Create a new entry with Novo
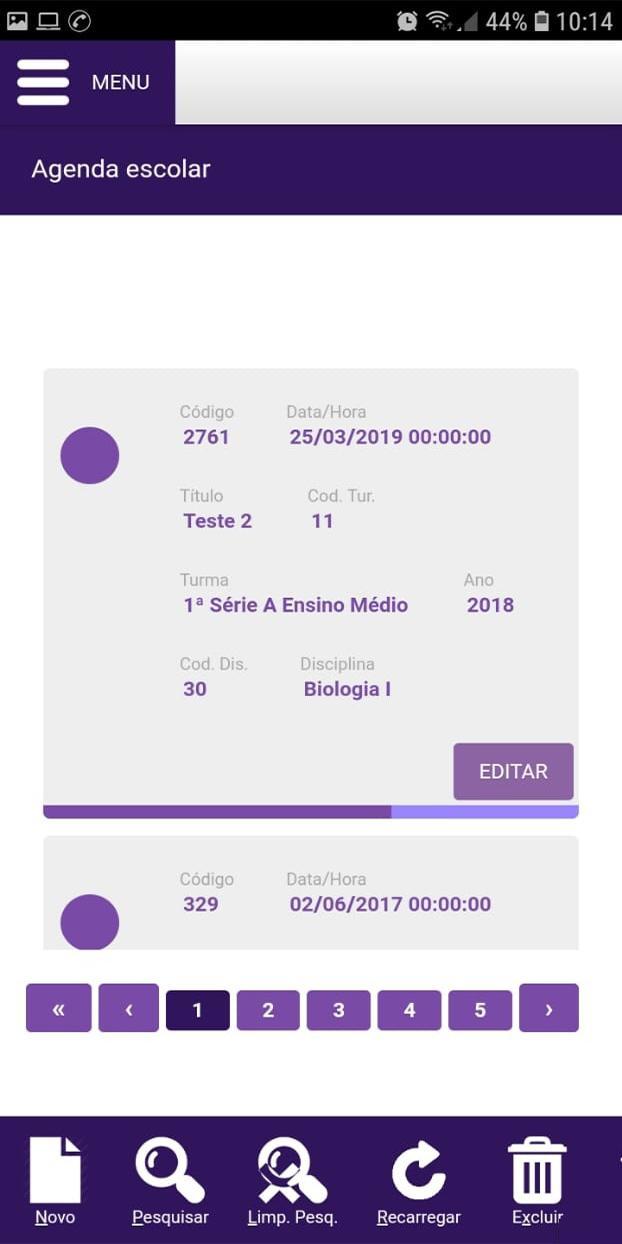The width and height of the screenshot is (622, 1244). tap(55, 1181)
